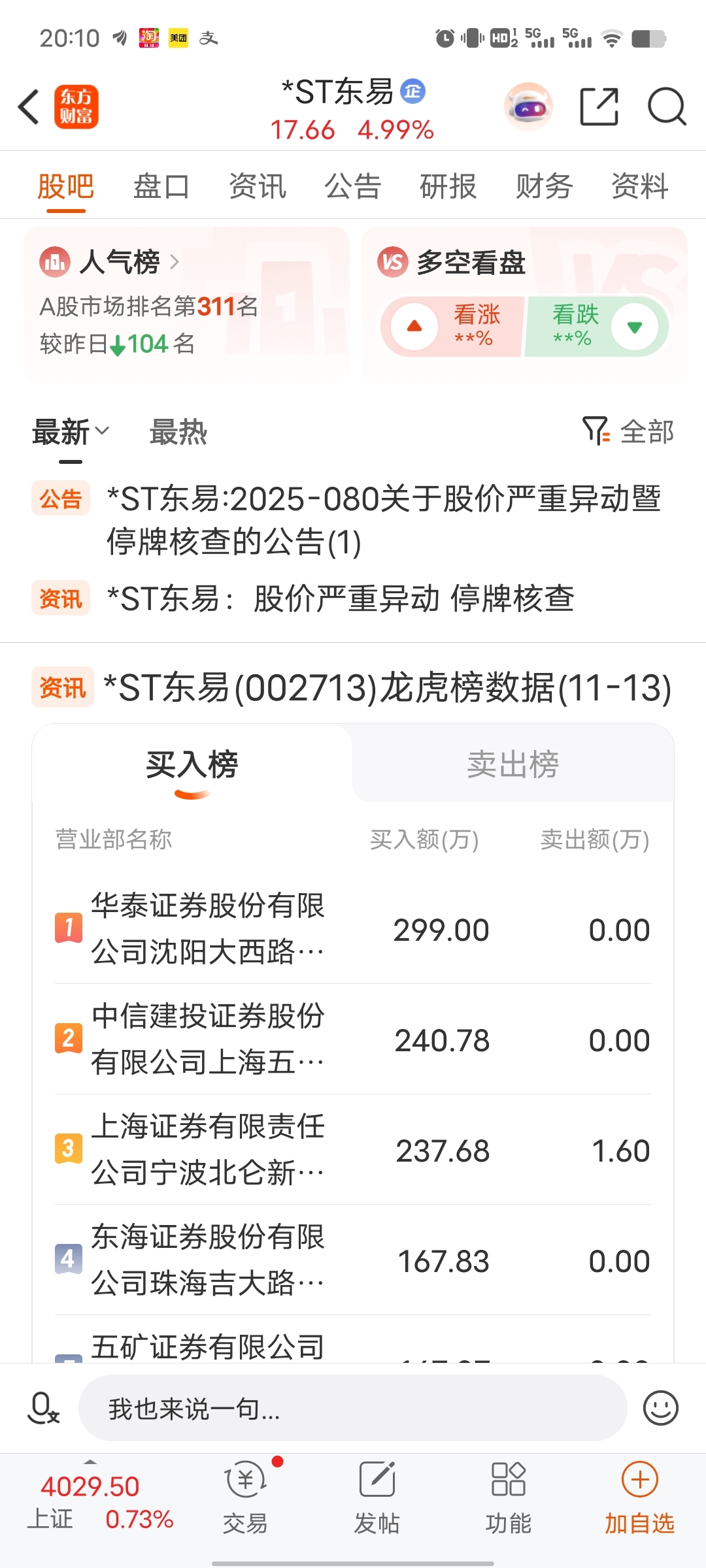Switch to 最热 posts
The width and height of the screenshot is (706, 1568).
tap(178, 433)
